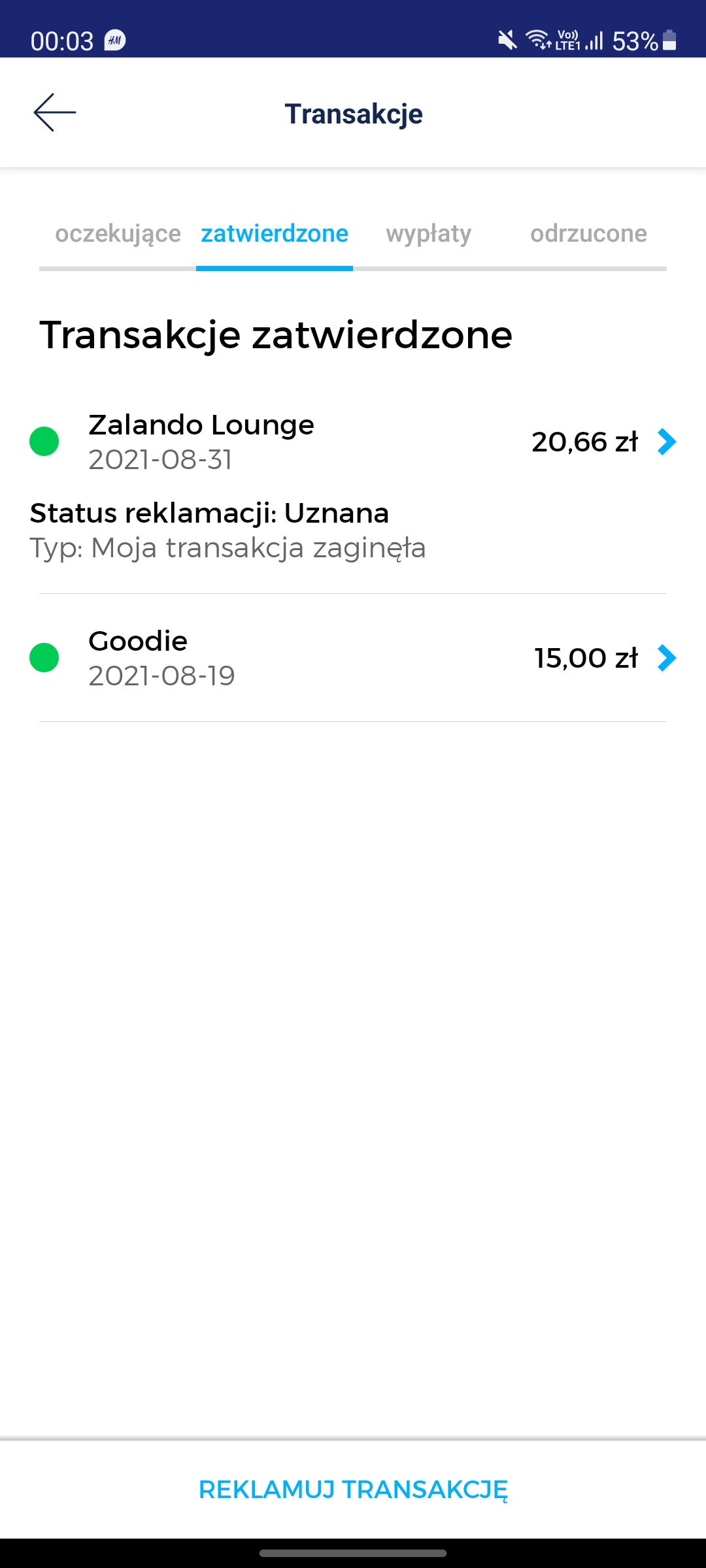Screen dimensions: 706x1568
Task: Show the odrzucone transactions tab
Action: (x=588, y=234)
